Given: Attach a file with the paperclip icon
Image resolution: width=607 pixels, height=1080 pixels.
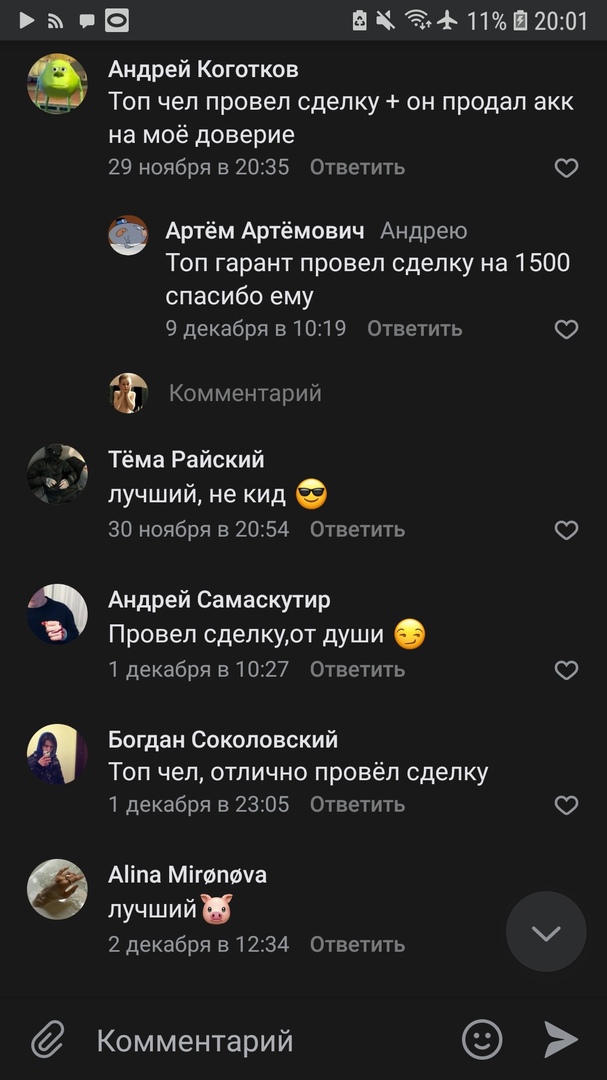Looking at the screenshot, I should click(47, 1040).
